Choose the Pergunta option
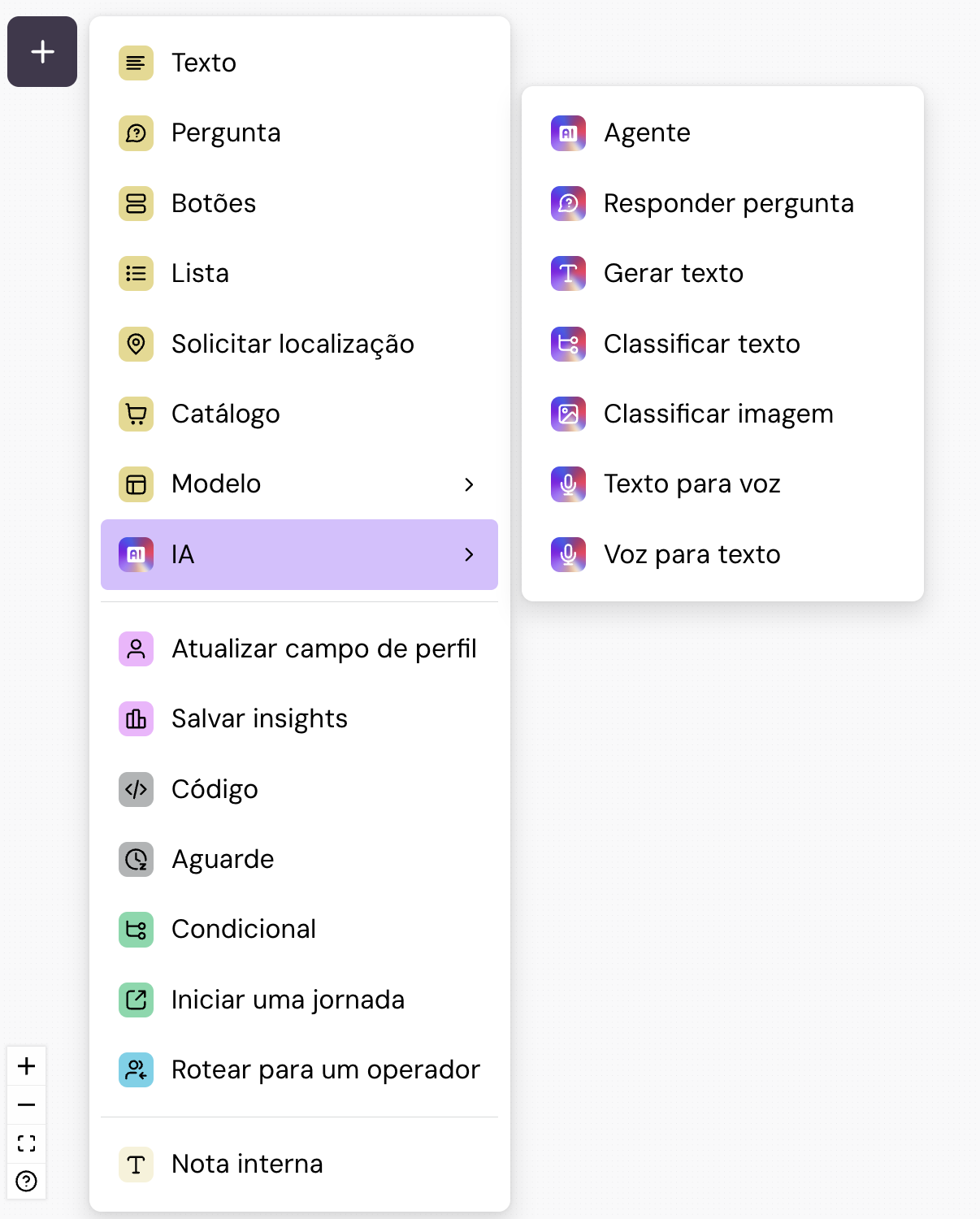980x1219 pixels. click(225, 132)
